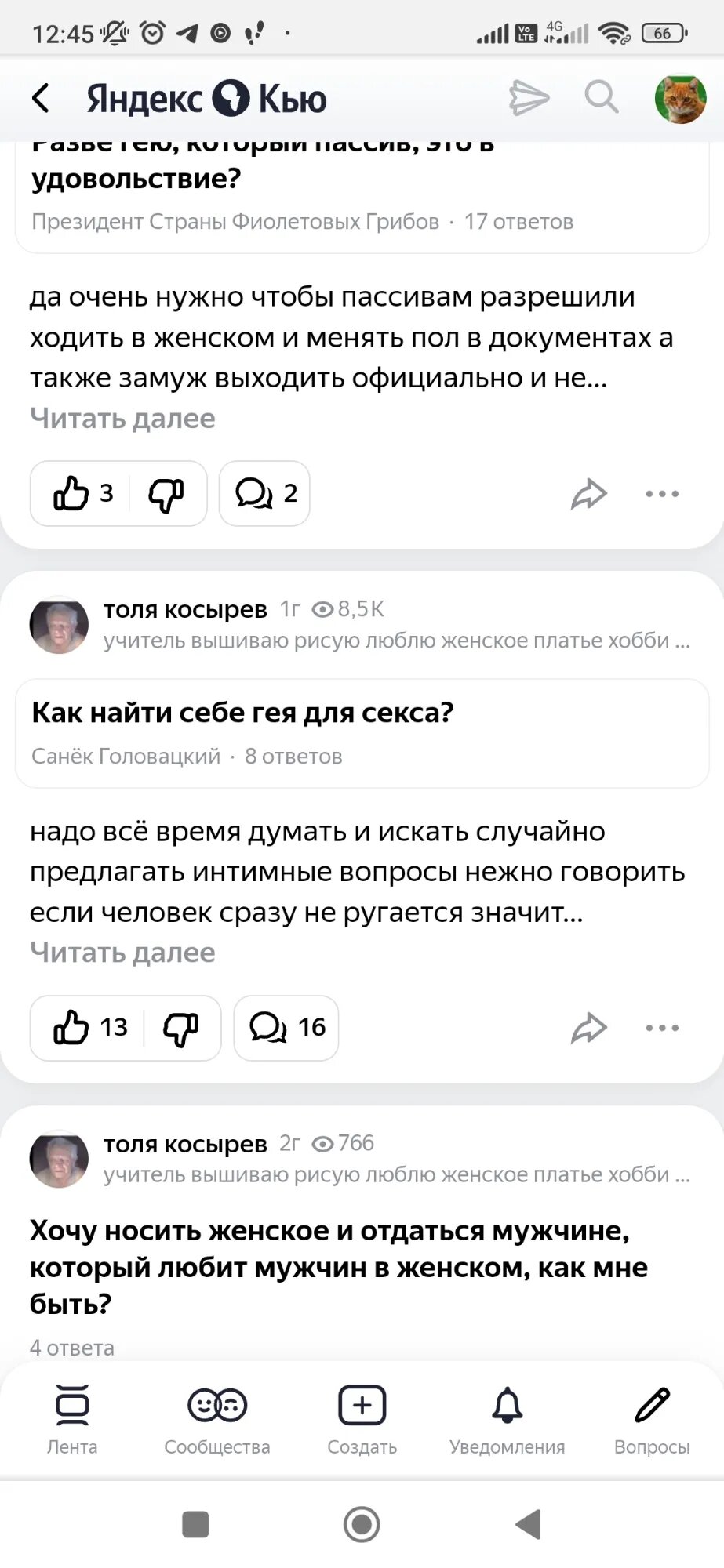Image resolution: width=724 pixels, height=1568 pixels.
Task: Share the answer with 16 comments
Action: [x=589, y=1028]
